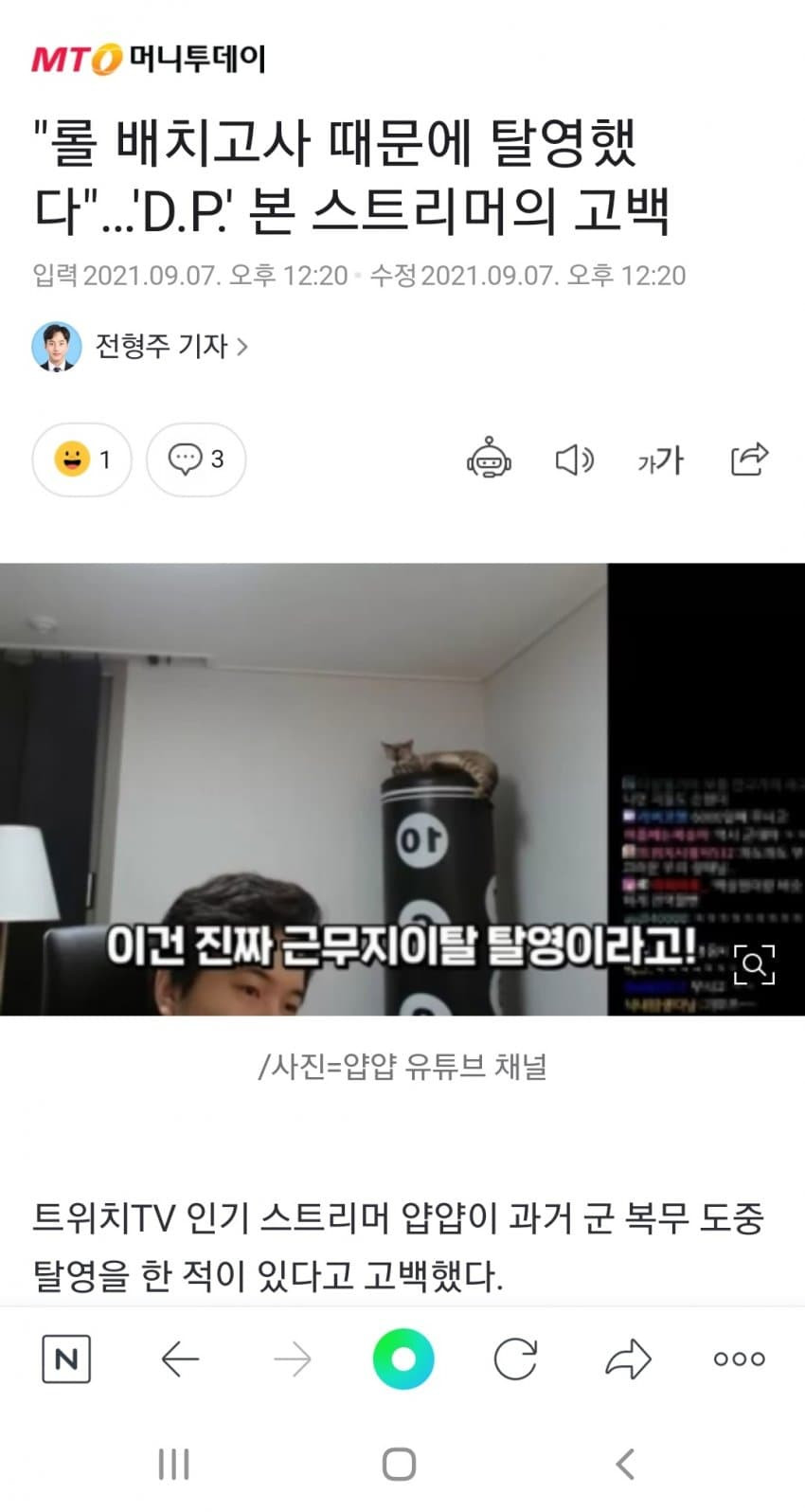
Task: Go back to the previous page
Action: [x=180, y=1359]
